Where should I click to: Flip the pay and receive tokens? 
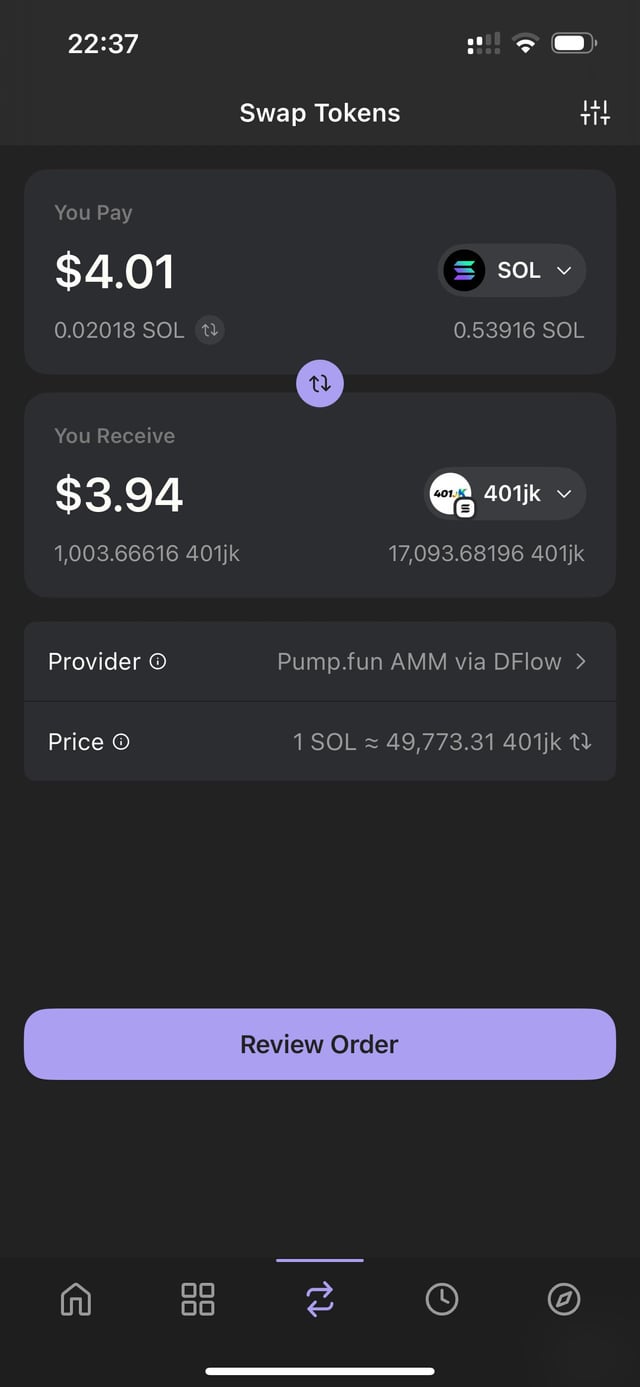pyautogui.click(x=320, y=384)
